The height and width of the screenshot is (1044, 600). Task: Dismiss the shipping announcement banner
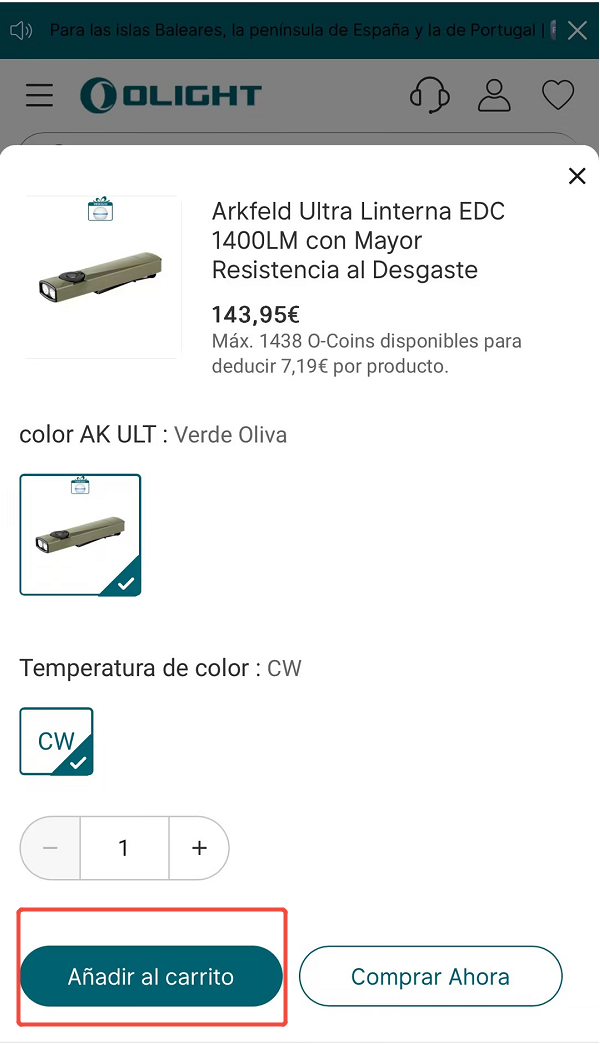(577, 30)
